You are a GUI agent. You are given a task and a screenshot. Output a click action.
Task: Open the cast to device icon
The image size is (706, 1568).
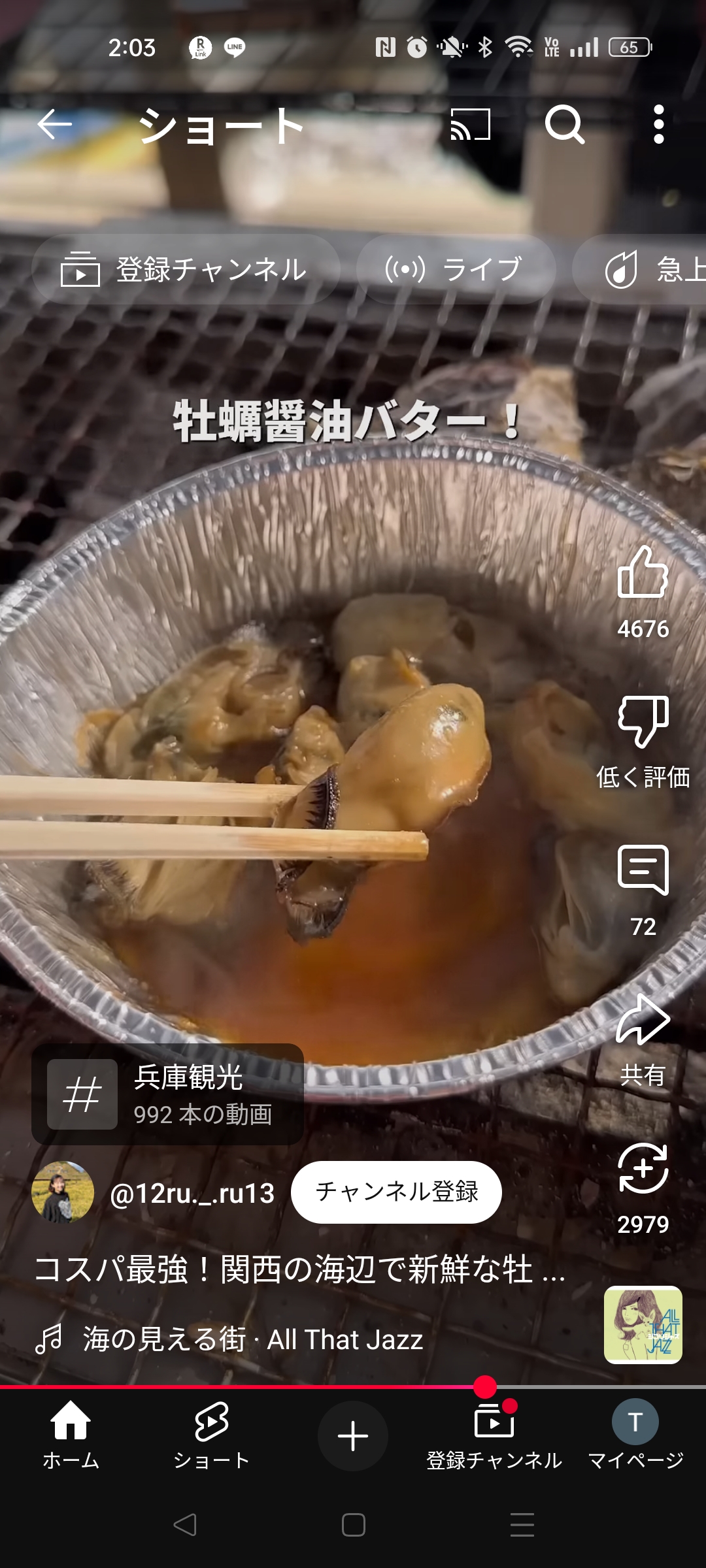coord(471,124)
